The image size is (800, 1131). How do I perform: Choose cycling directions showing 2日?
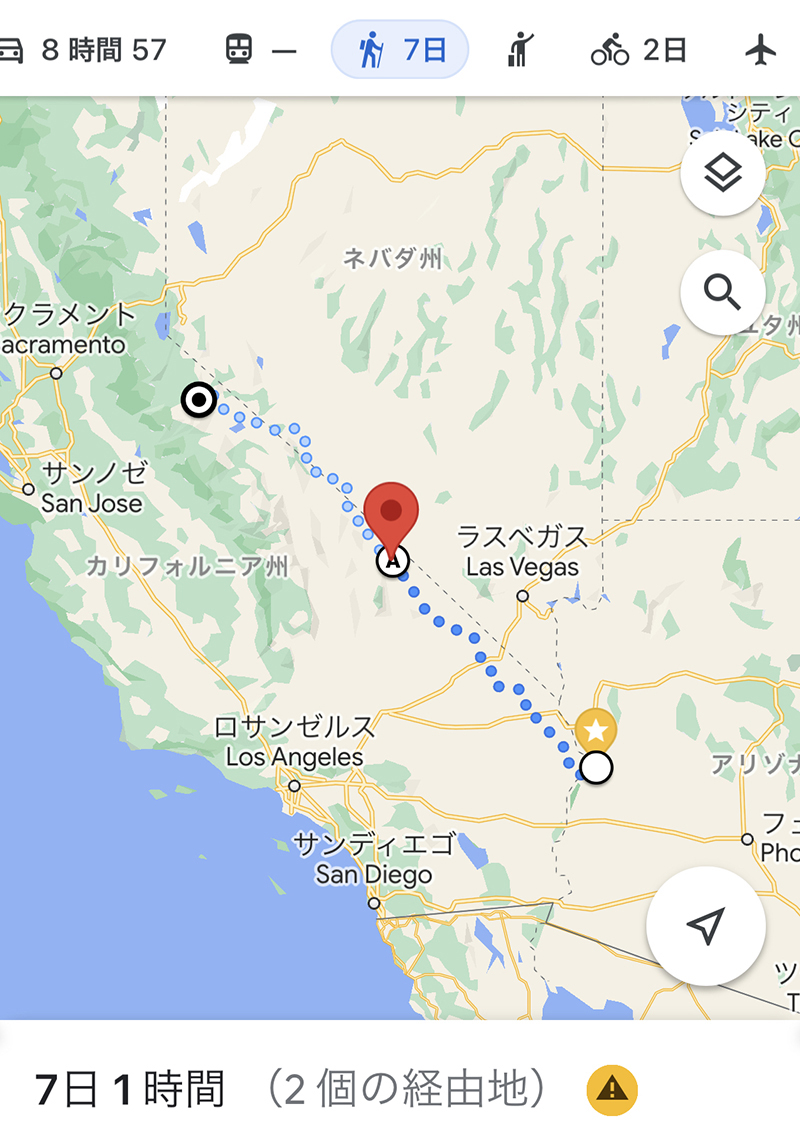(x=638, y=49)
